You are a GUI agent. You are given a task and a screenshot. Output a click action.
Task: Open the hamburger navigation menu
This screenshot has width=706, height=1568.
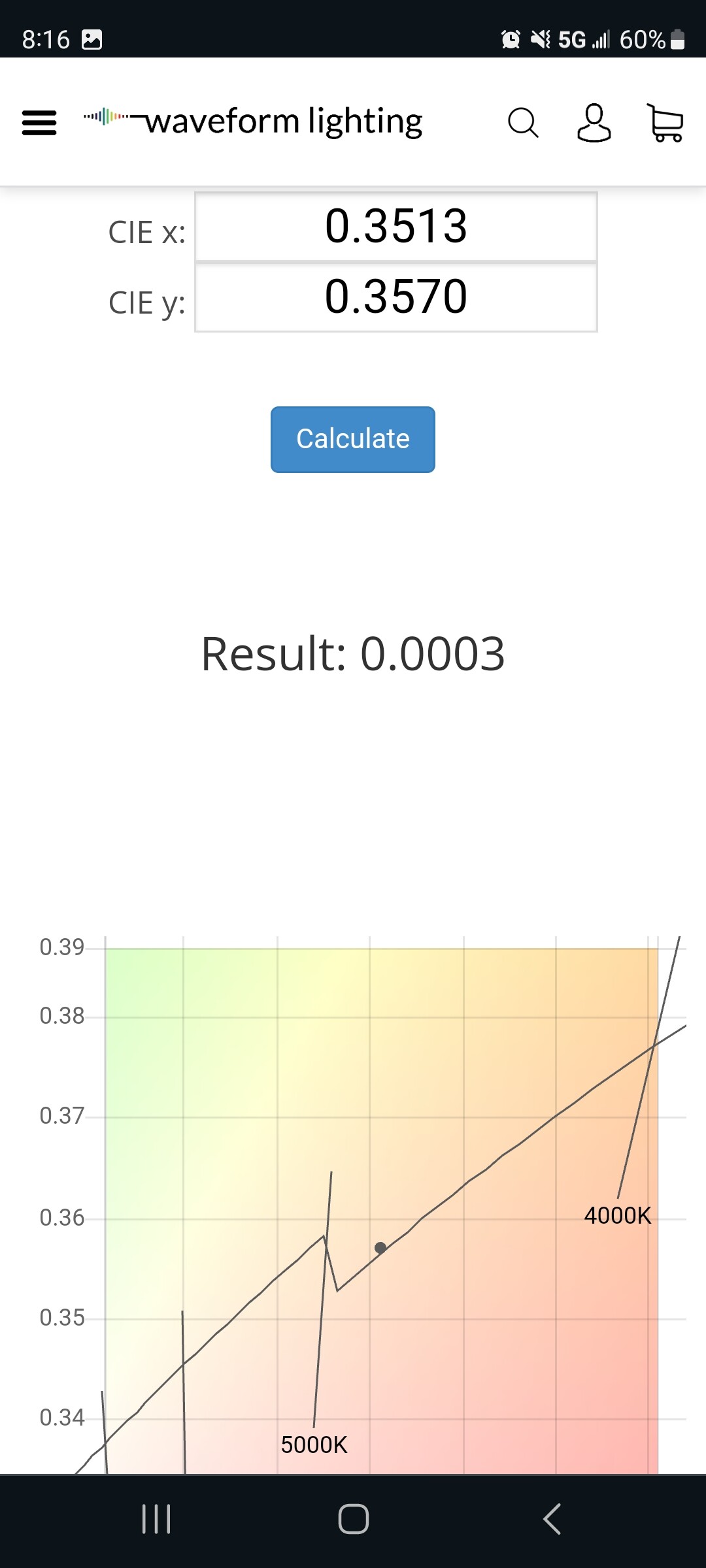click(x=39, y=122)
